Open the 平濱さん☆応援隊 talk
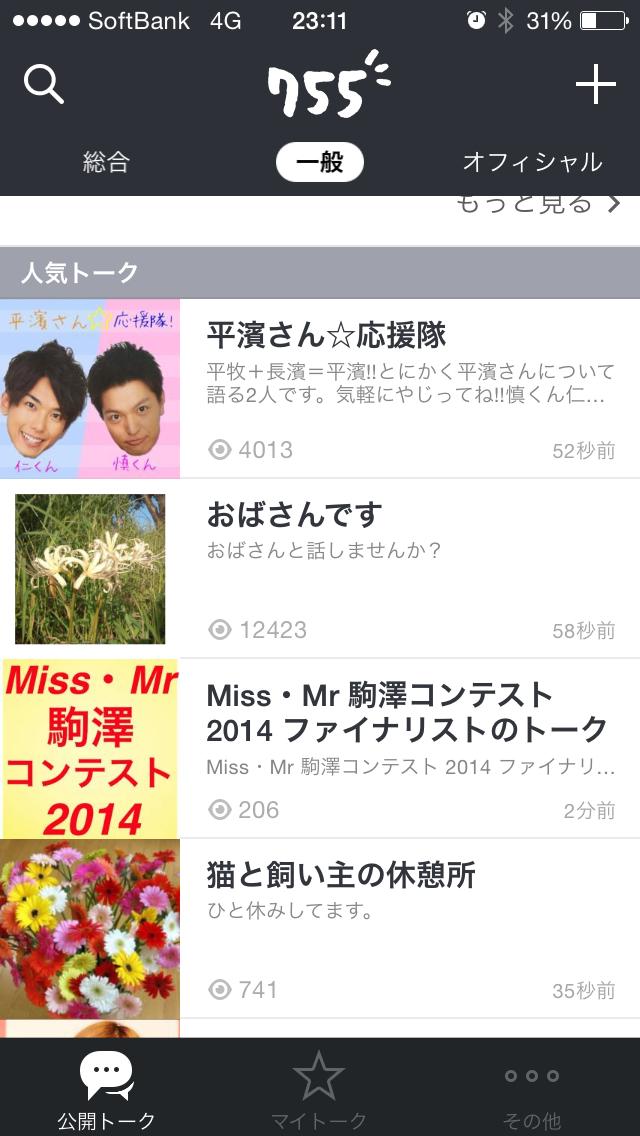 (x=320, y=389)
